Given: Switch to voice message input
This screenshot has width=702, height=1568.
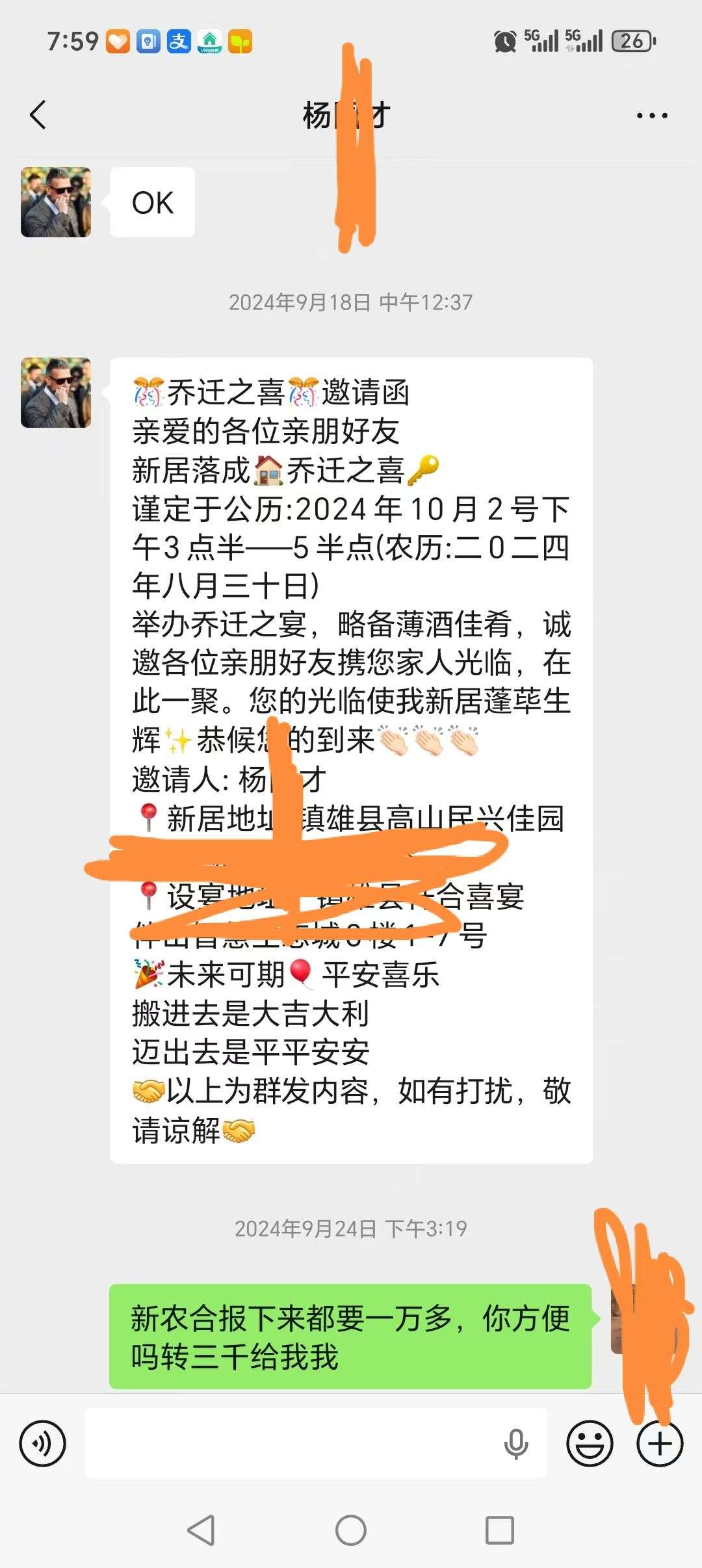Looking at the screenshot, I should coord(43,1444).
